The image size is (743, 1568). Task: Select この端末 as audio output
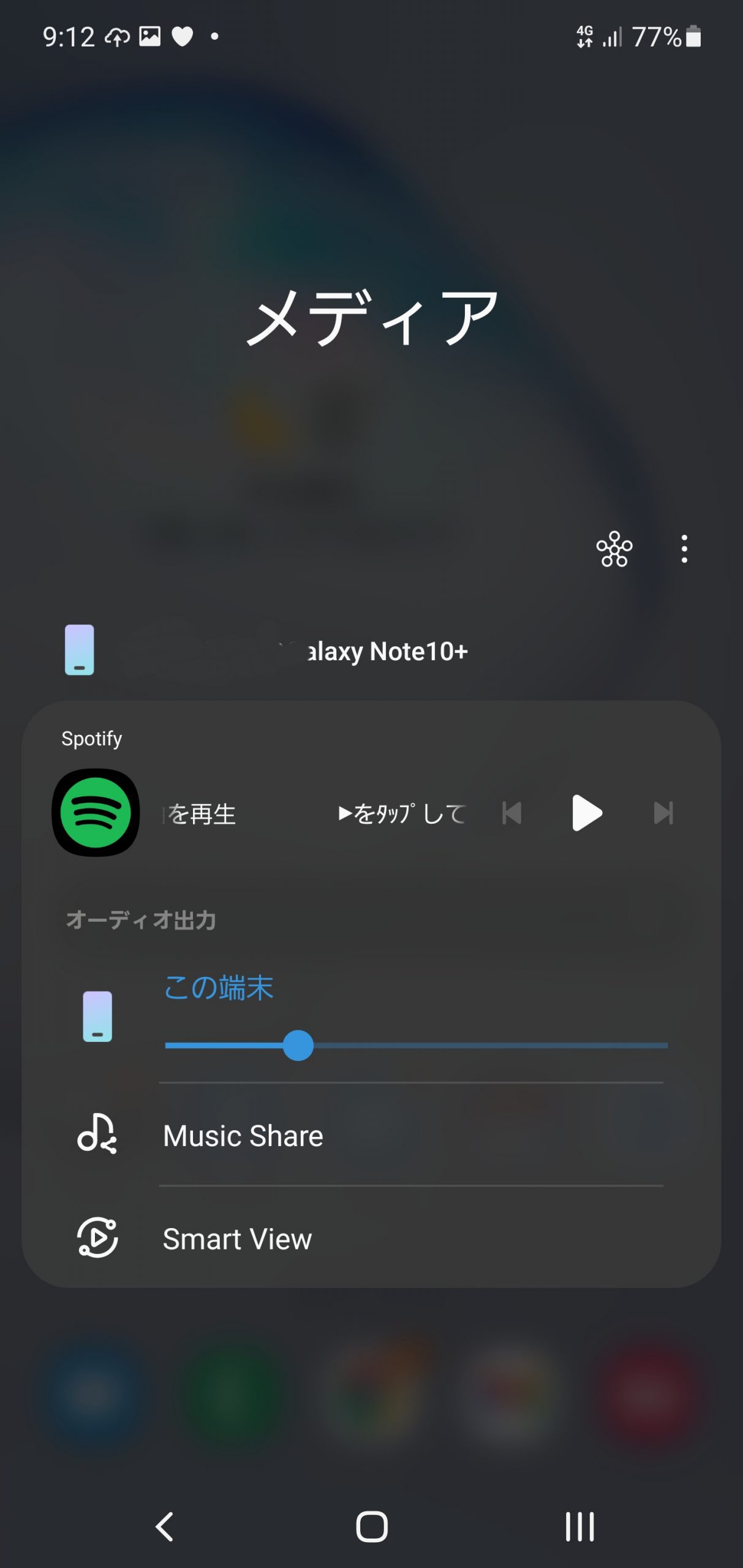218,987
